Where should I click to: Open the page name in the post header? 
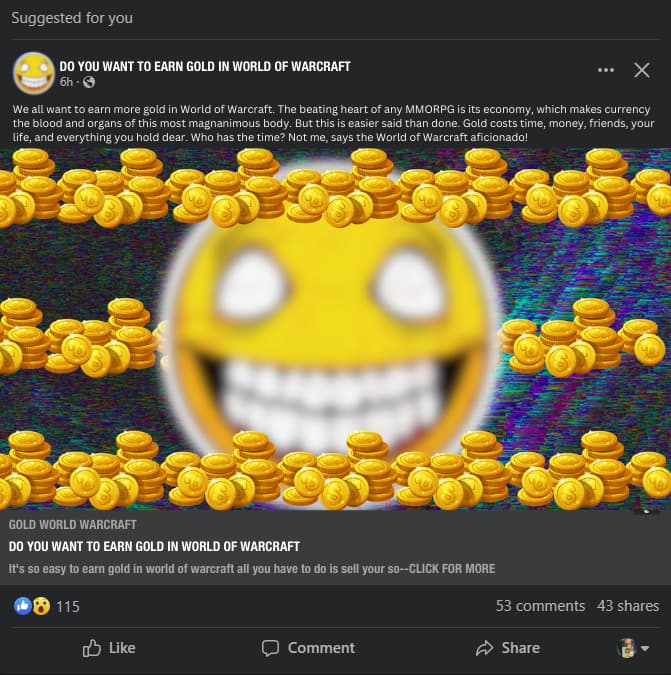[205, 66]
